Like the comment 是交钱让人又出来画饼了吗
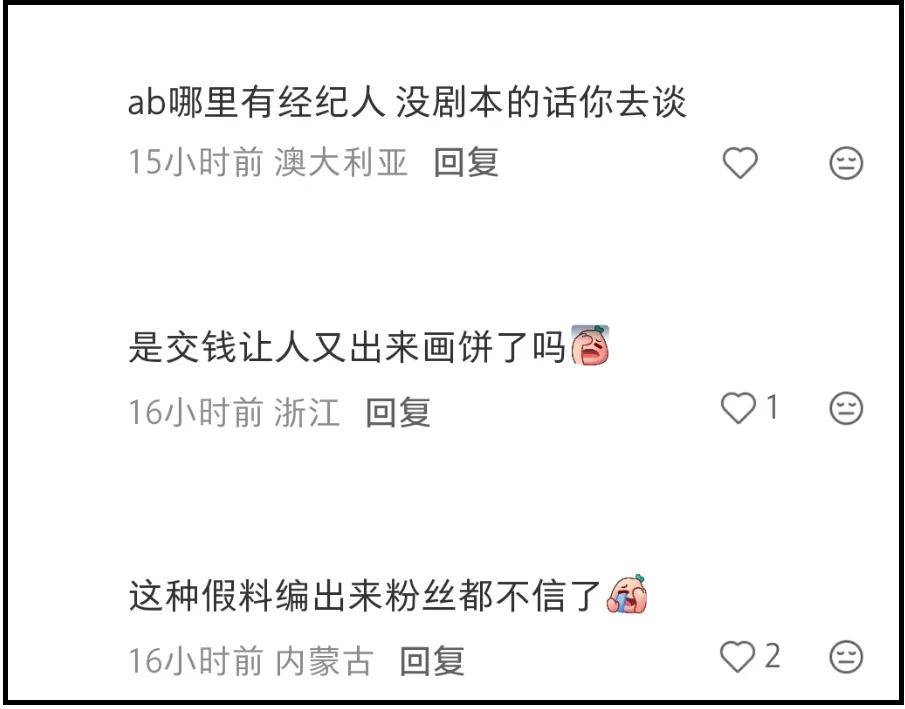Screen dimensions: 905x709 pyautogui.click(x=740, y=408)
